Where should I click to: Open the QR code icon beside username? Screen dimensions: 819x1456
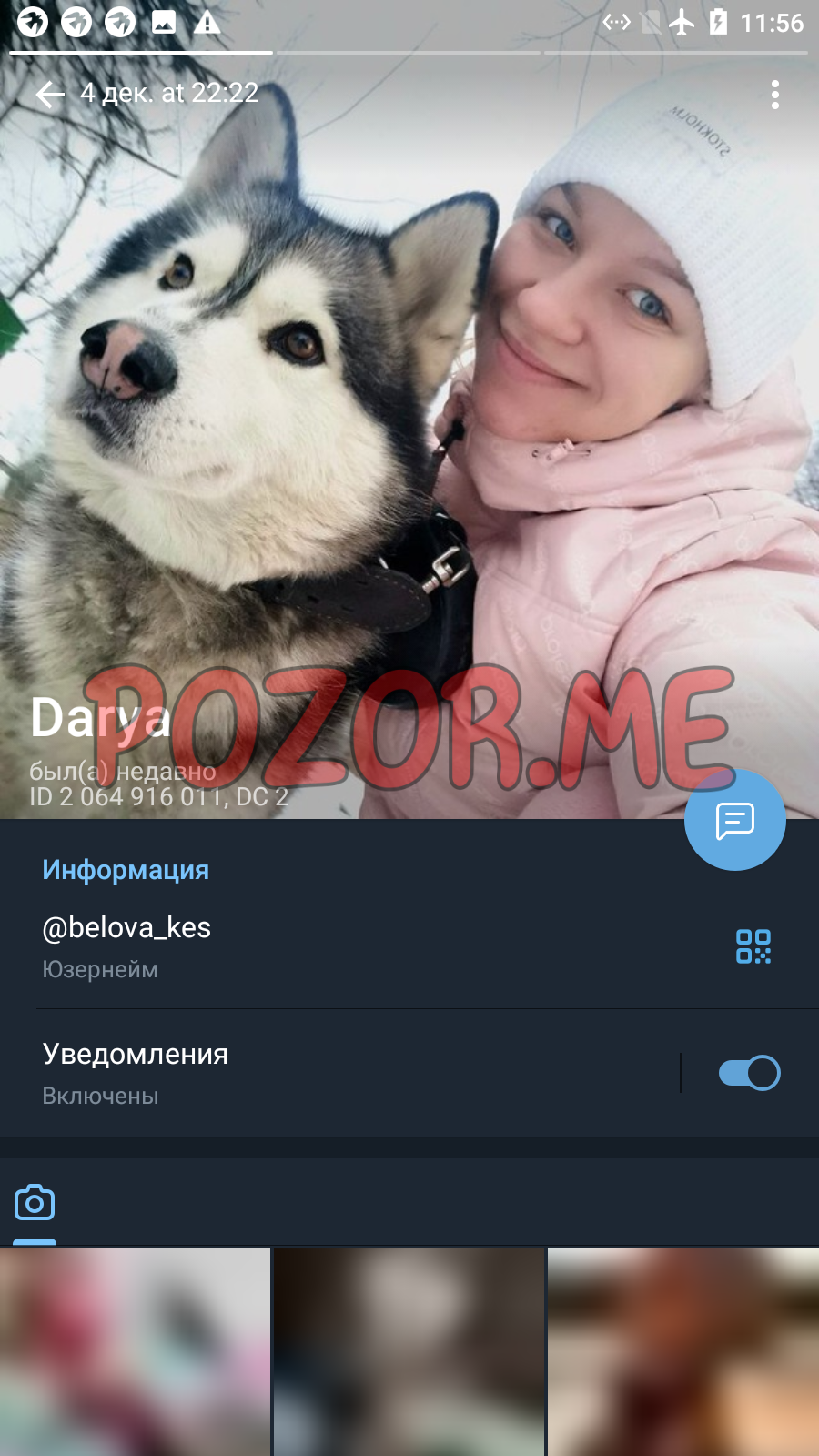coord(753,946)
